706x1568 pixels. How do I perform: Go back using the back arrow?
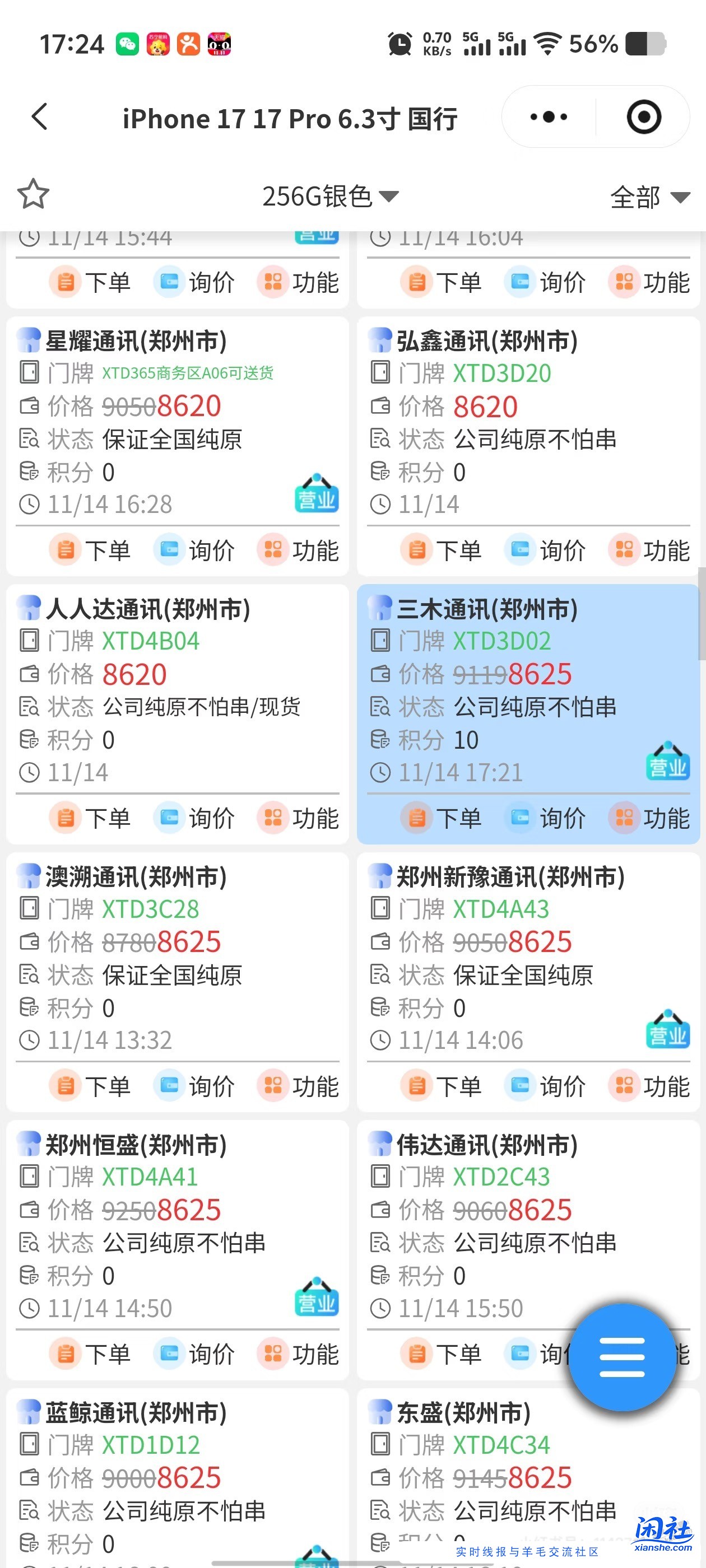coord(39,117)
